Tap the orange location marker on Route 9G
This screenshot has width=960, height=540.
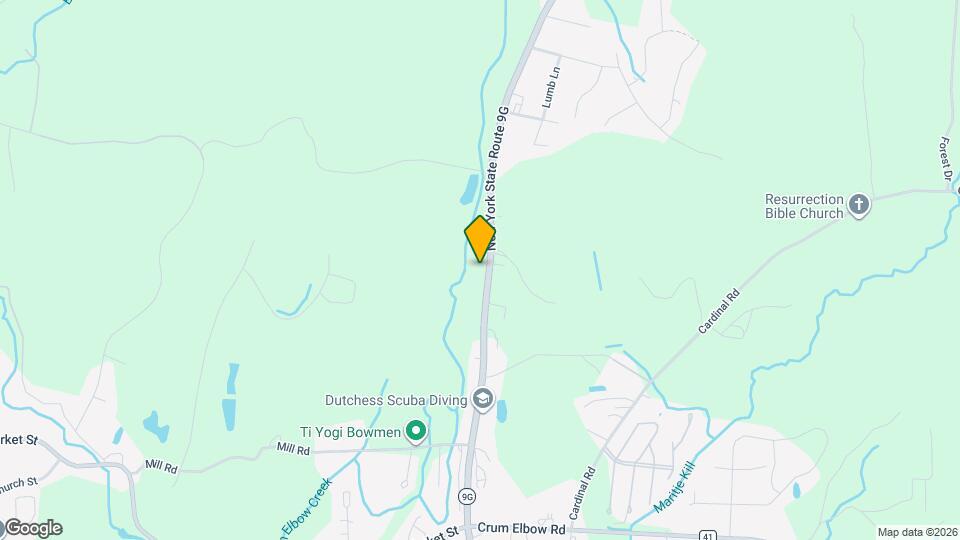(x=480, y=238)
